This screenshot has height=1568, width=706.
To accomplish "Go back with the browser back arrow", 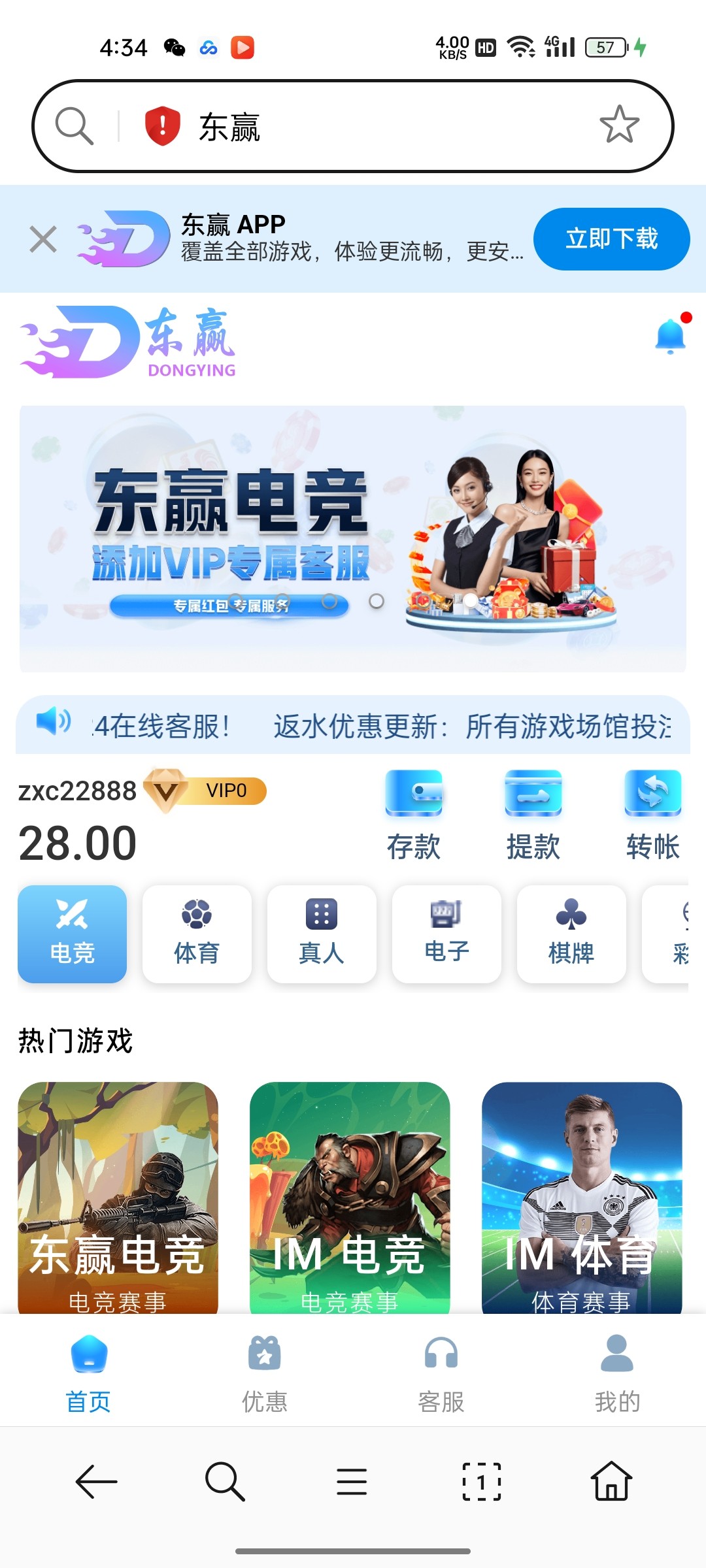I will (x=96, y=1481).
